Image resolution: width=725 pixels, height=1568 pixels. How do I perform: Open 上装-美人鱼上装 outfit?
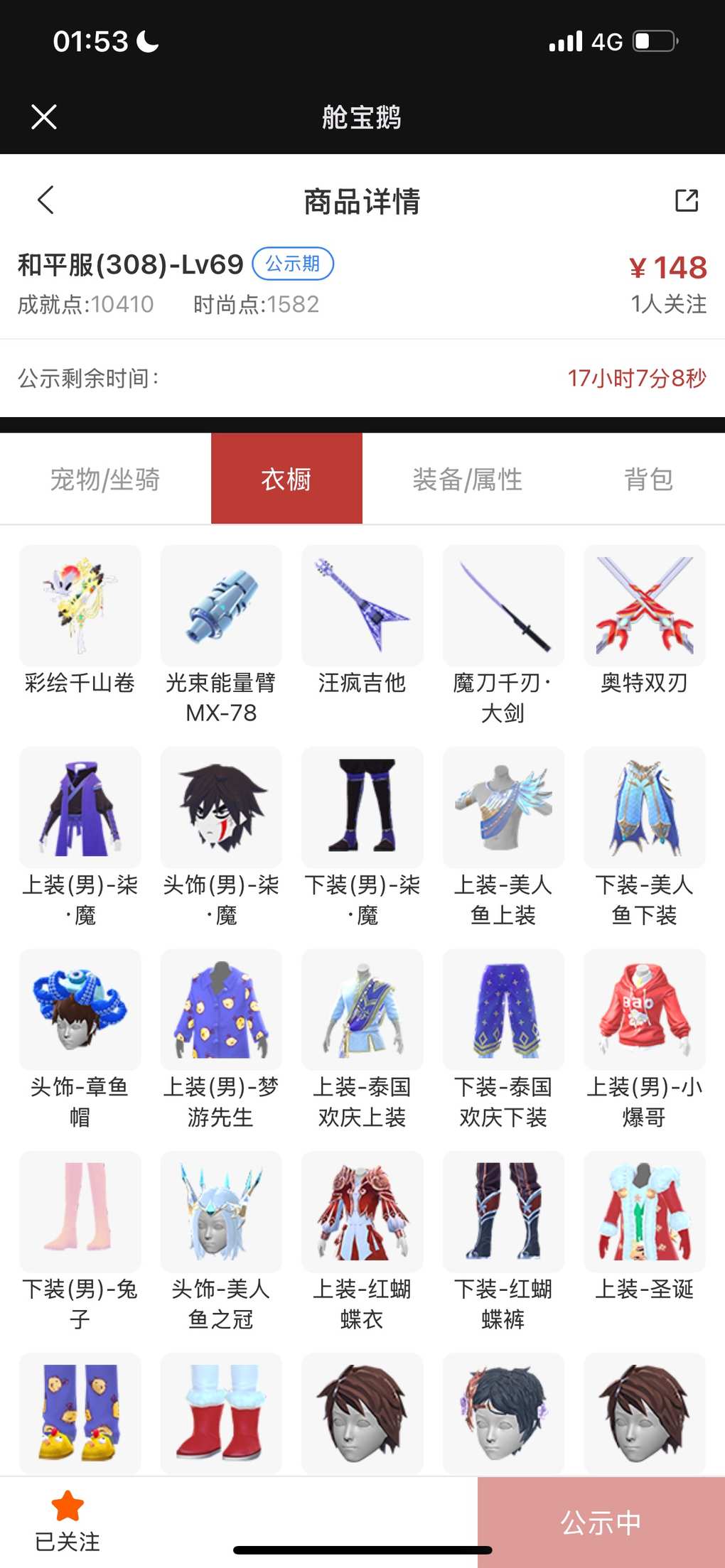click(503, 808)
